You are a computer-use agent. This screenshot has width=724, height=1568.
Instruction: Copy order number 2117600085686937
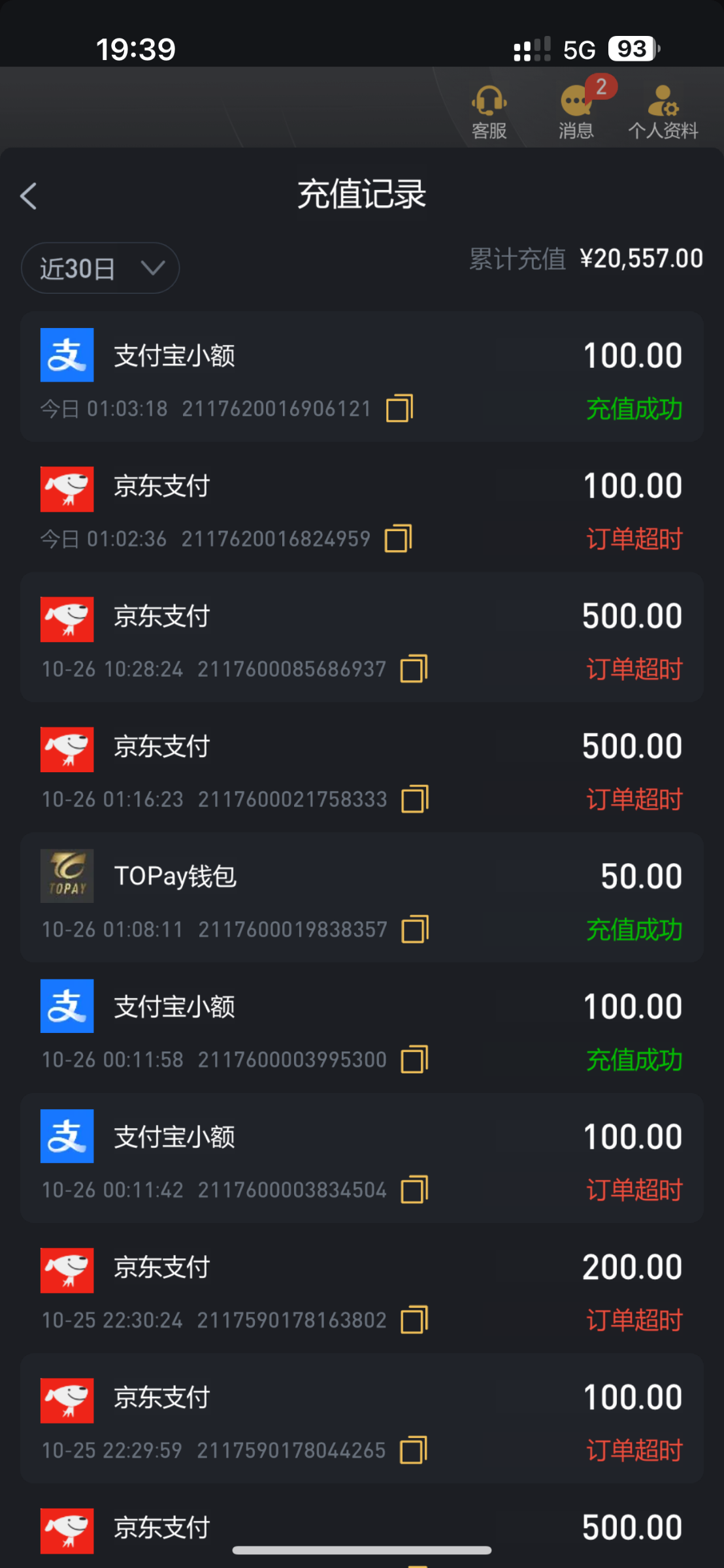(414, 669)
